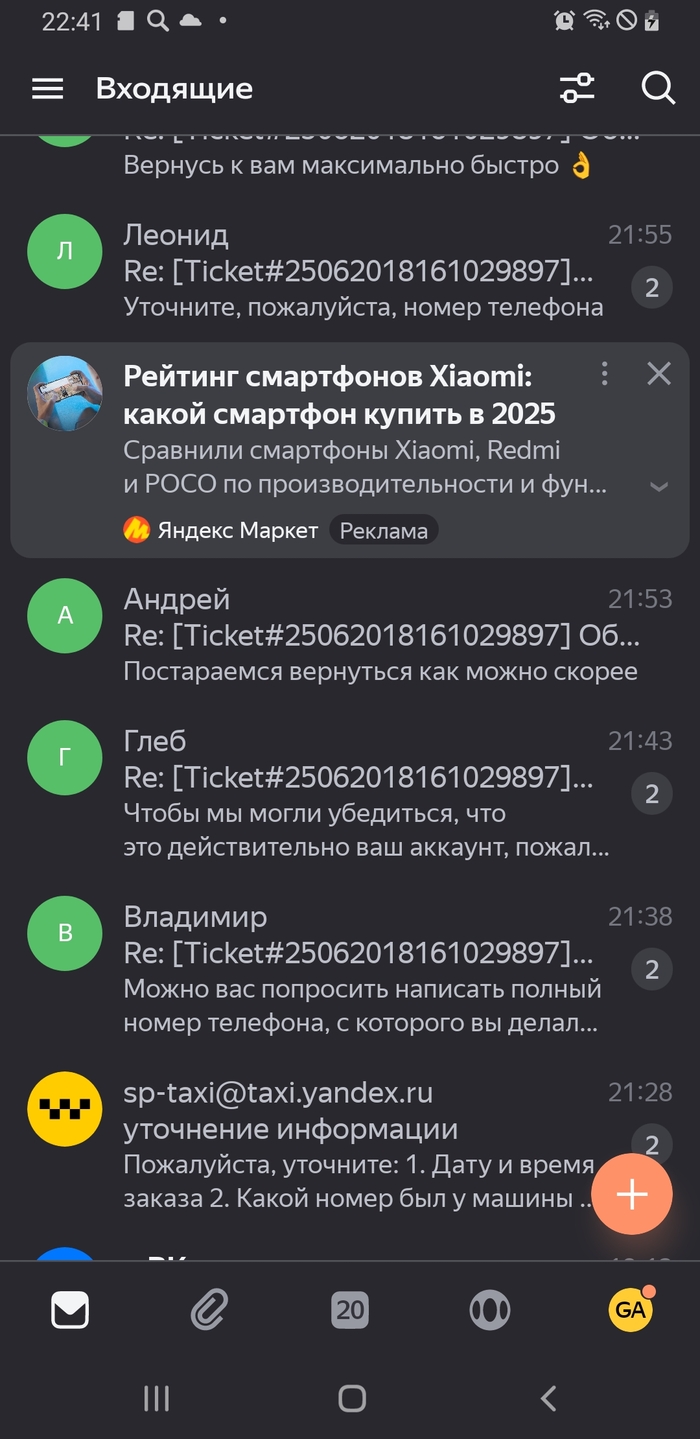
Task: Open the ad's three-dot options
Action: coord(604,374)
